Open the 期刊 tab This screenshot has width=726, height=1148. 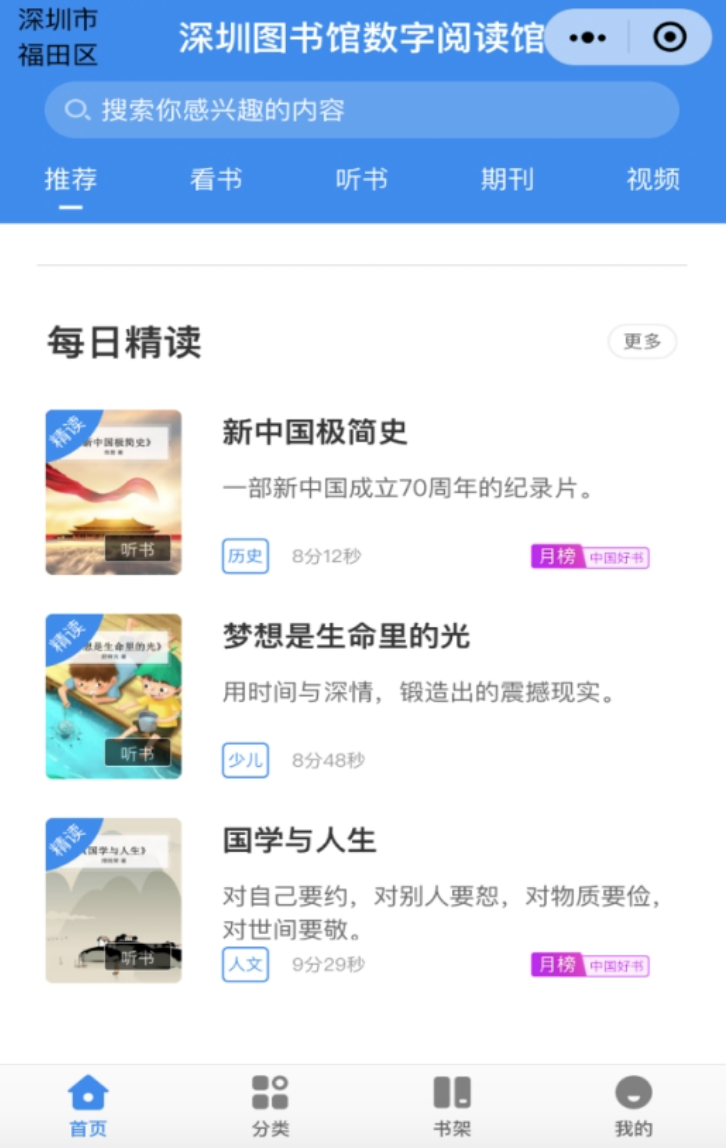pos(507,180)
